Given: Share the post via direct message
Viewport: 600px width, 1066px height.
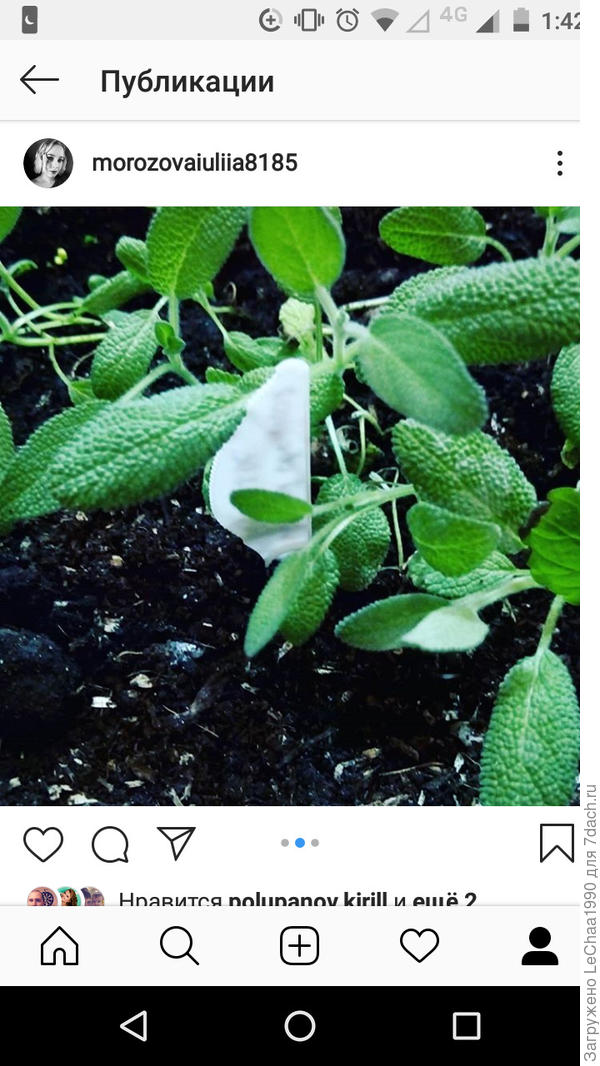Looking at the screenshot, I should click(x=176, y=843).
